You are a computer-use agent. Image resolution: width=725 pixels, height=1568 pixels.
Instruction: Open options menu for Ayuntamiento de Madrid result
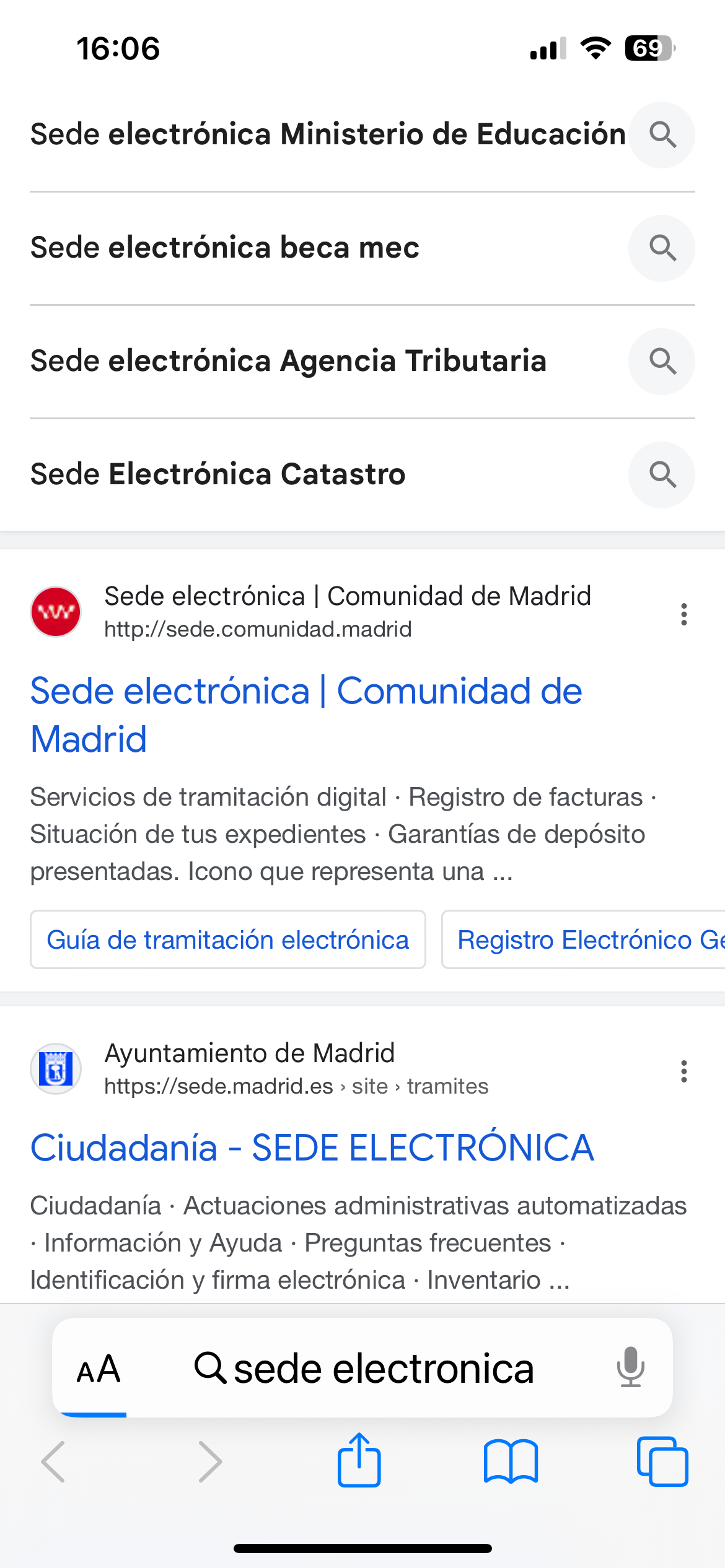683,1071
